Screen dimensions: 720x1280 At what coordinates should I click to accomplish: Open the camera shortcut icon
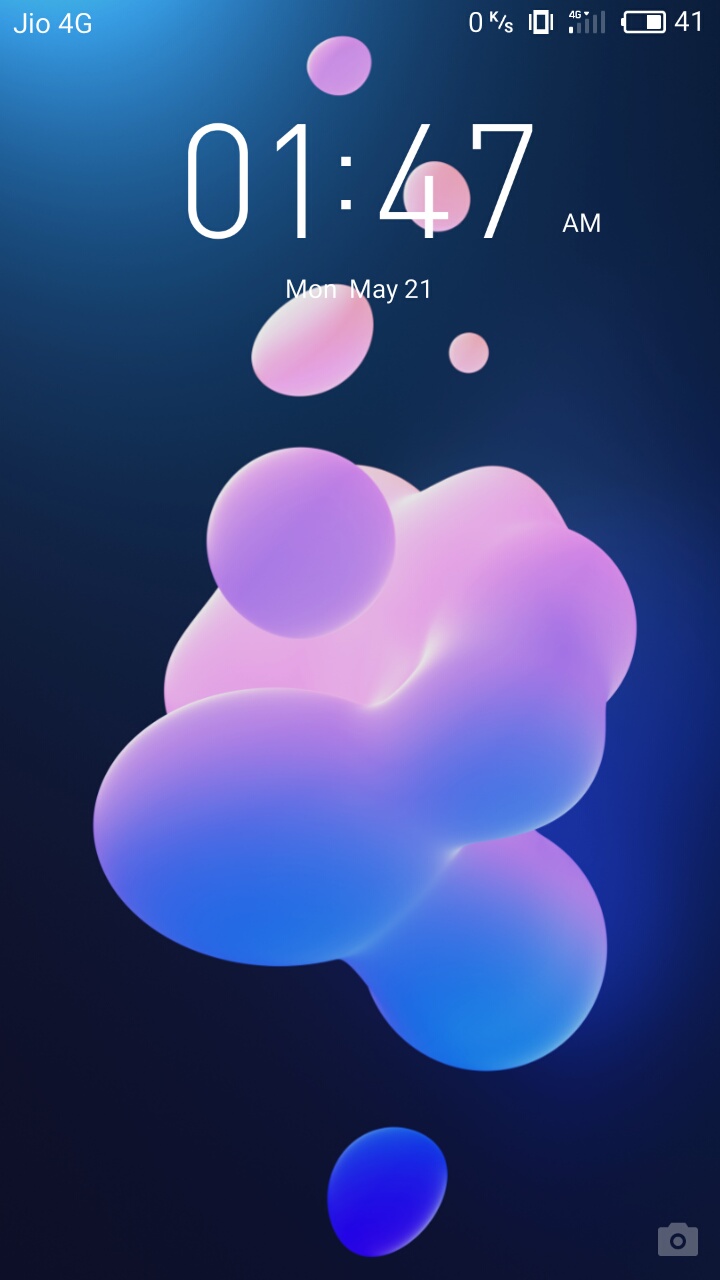(x=677, y=1239)
